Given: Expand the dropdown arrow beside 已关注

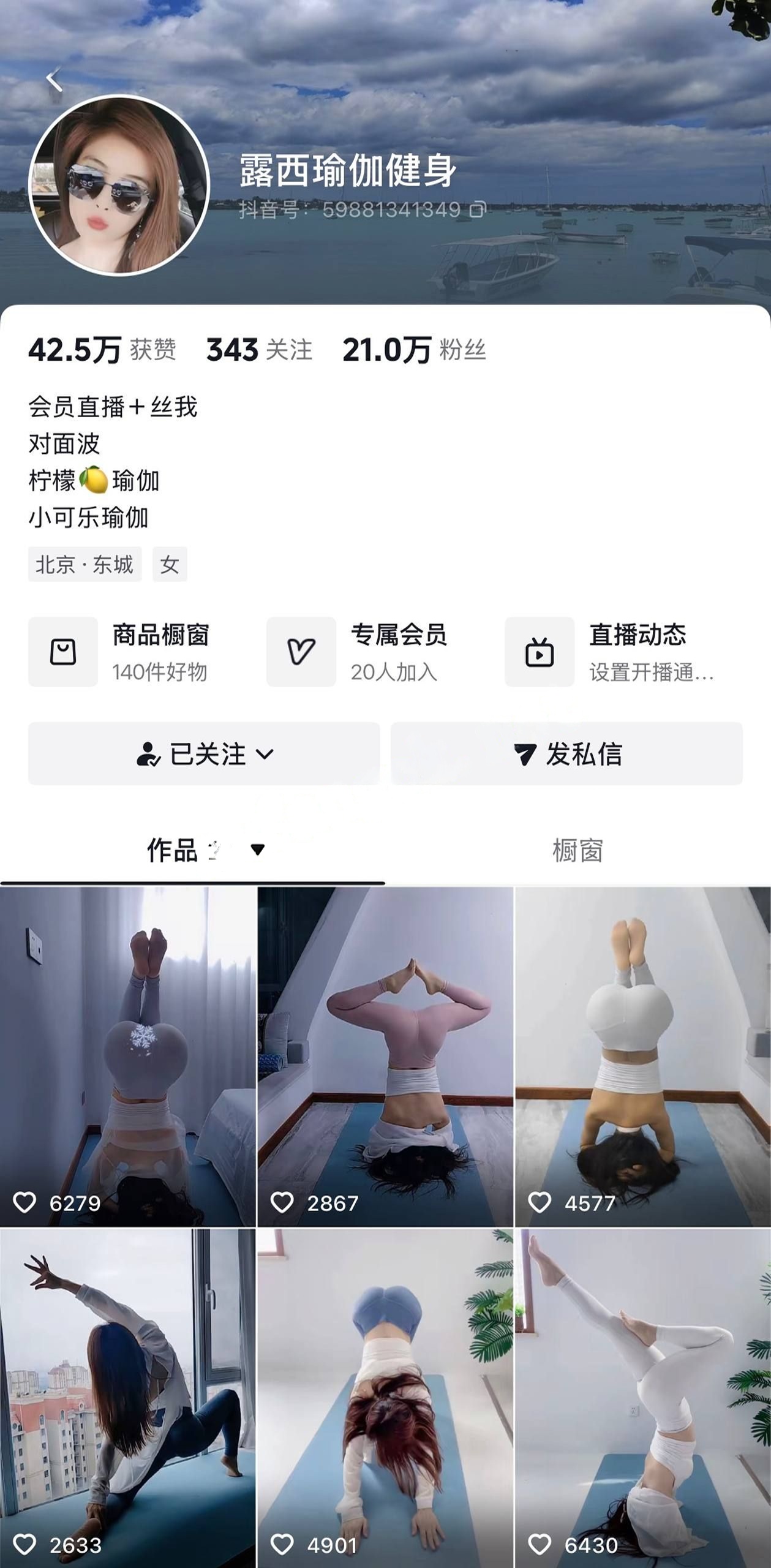Looking at the screenshot, I should [265, 756].
